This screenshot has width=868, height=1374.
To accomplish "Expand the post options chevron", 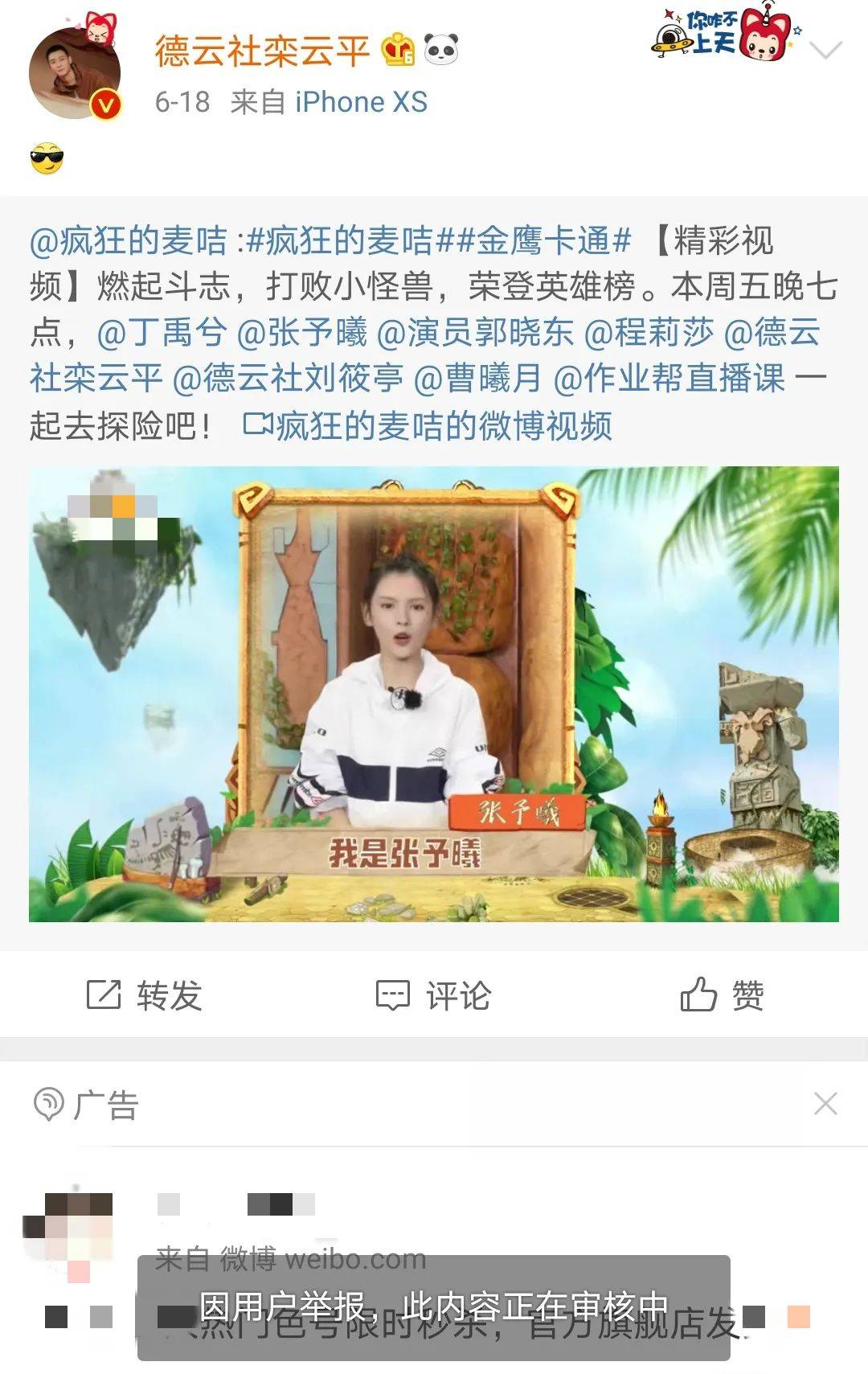I will pos(825,51).
